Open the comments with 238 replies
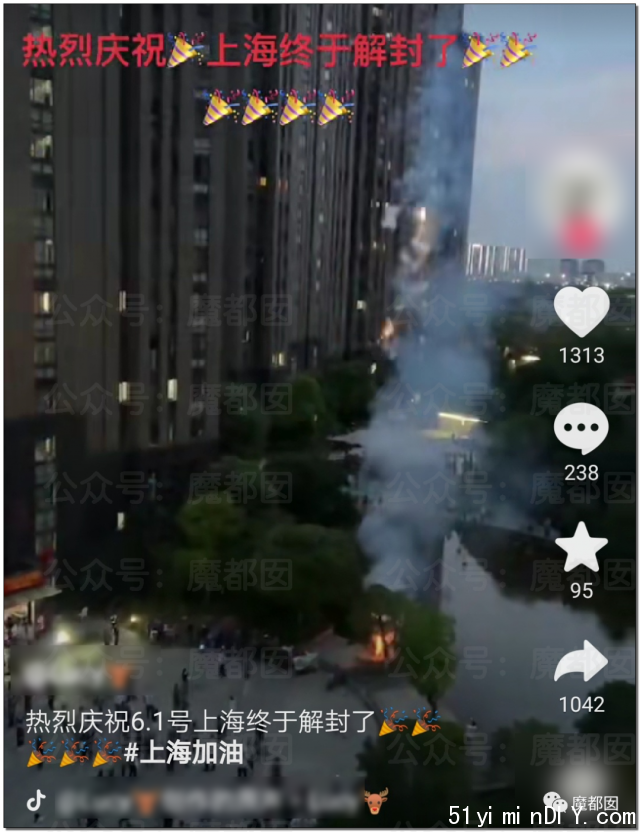This screenshot has height=832, width=640. (581, 429)
